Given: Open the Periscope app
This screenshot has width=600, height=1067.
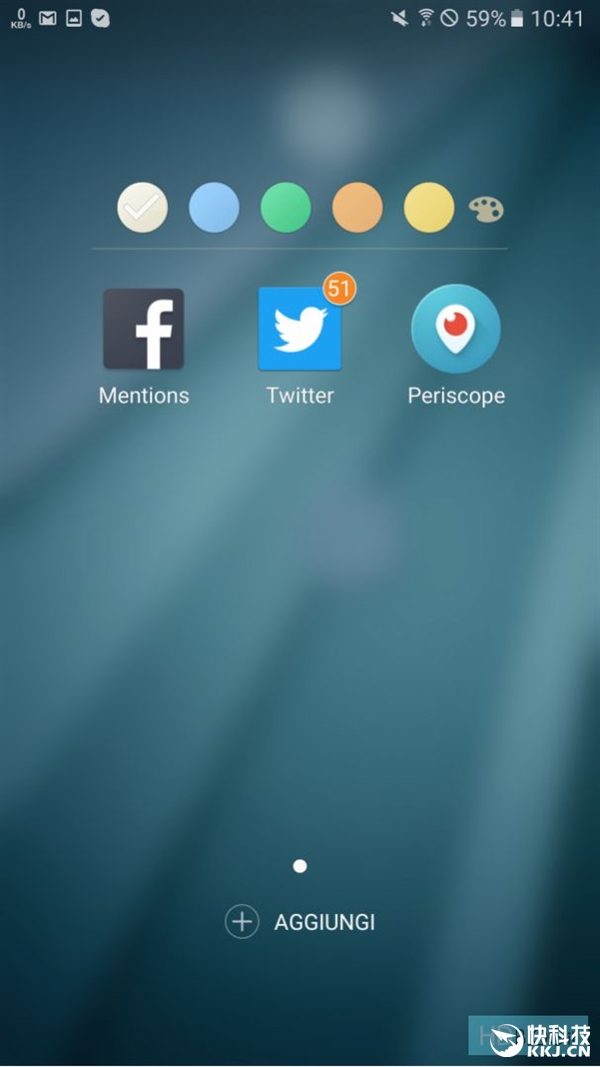Looking at the screenshot, I should 456,330.
